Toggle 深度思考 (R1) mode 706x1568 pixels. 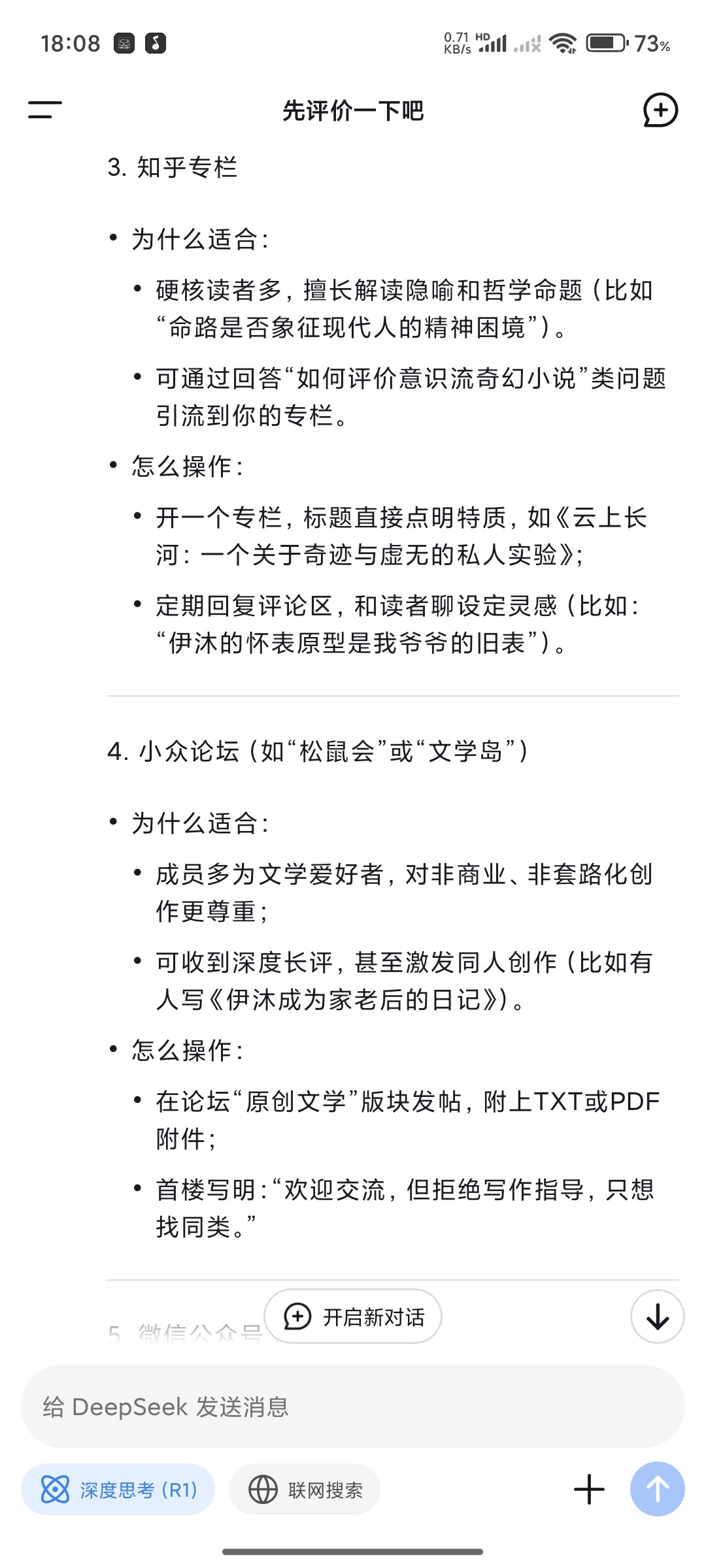(x=118, y=1490)
